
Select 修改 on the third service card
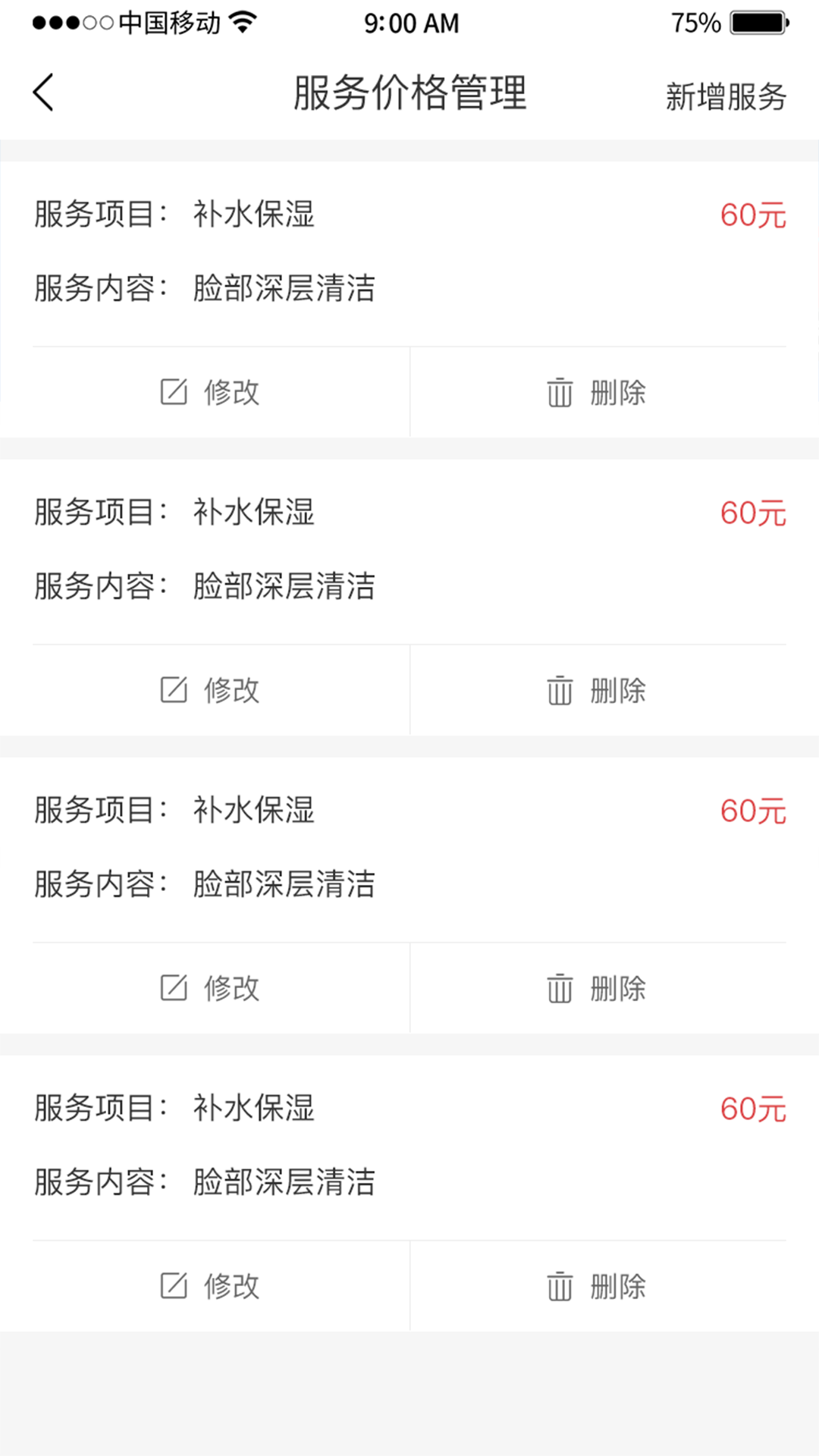click(x=209, y=988)
